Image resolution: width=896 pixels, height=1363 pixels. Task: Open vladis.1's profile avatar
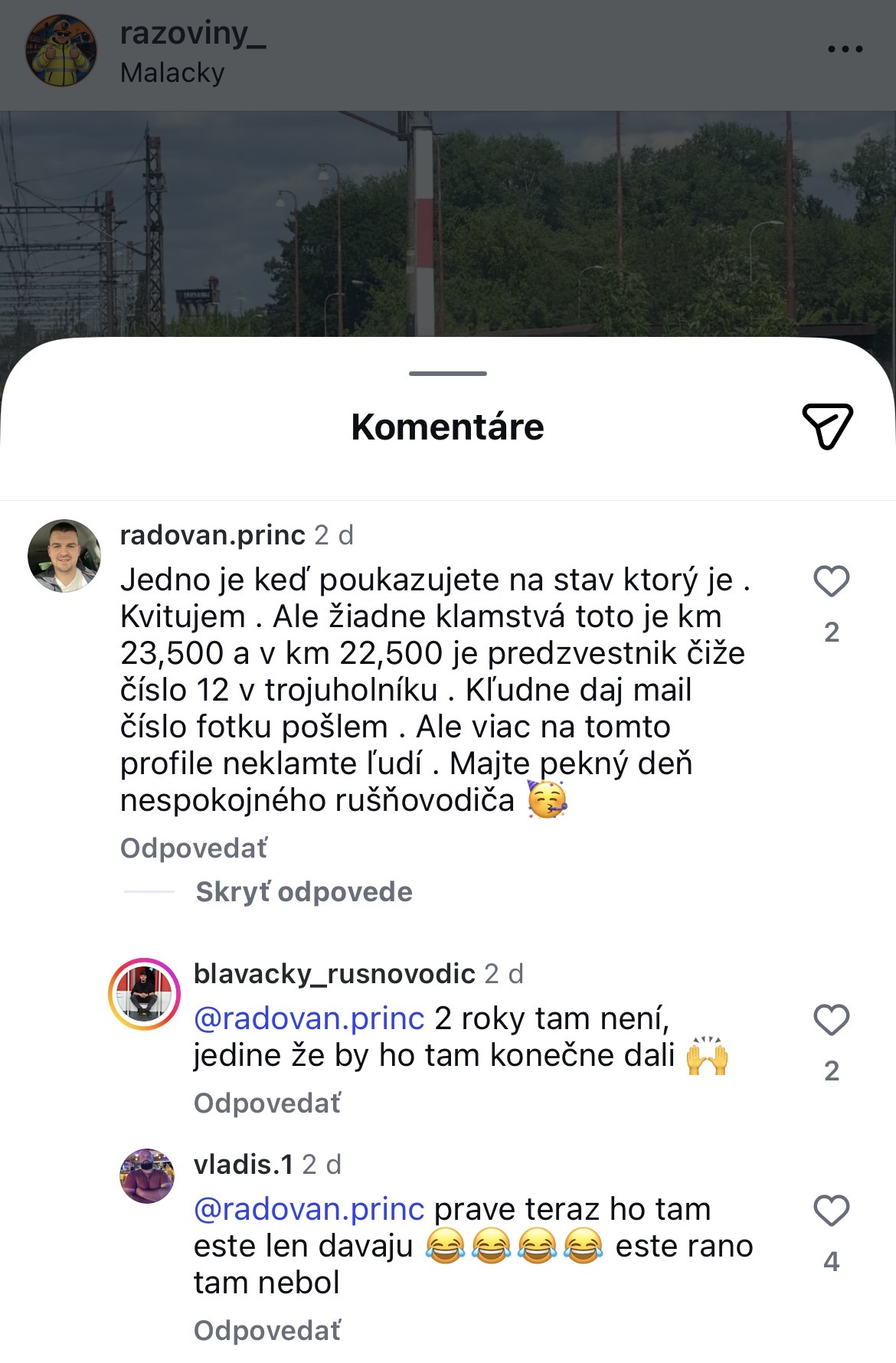pos(147,1175)
